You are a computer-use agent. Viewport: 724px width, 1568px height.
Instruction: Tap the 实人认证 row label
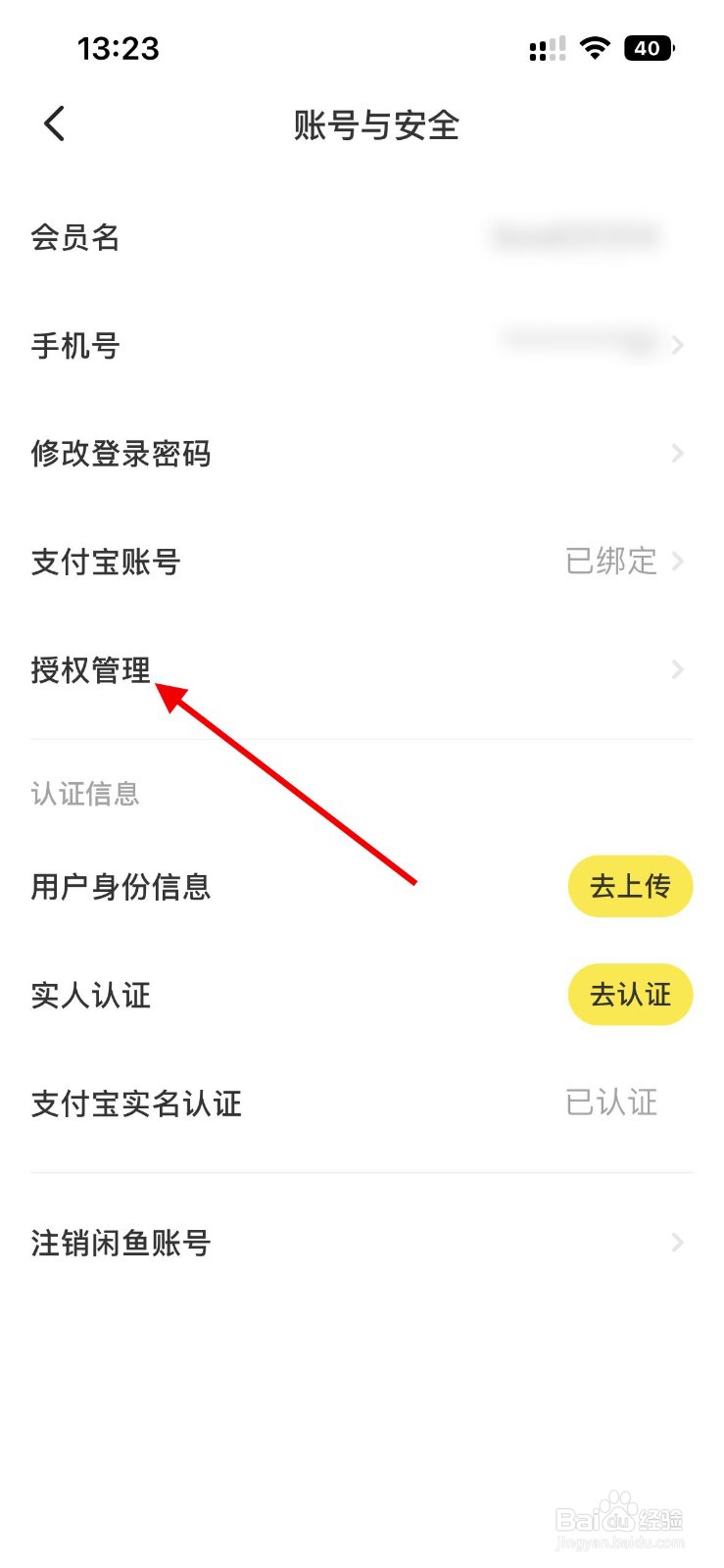89,995
